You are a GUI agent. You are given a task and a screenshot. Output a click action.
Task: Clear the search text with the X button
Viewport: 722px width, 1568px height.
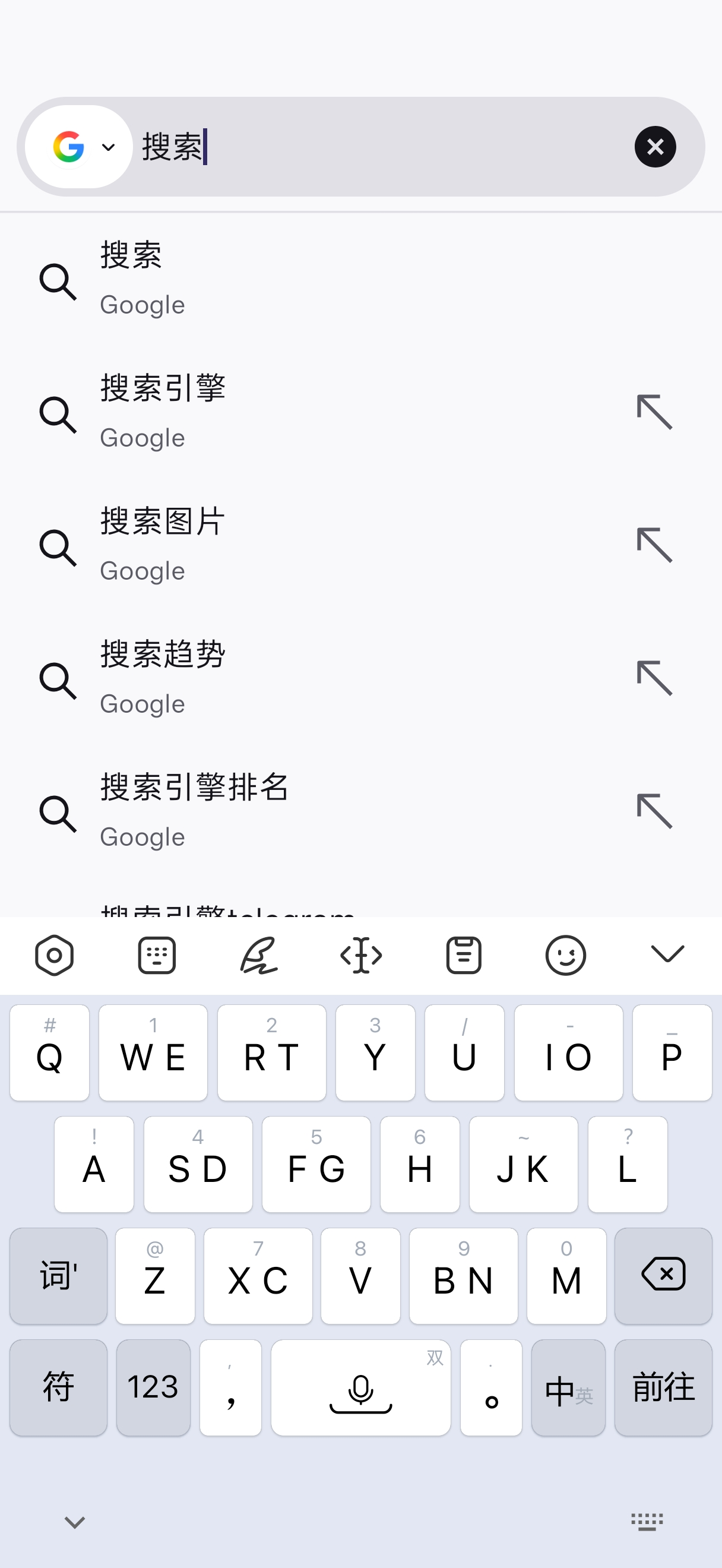point(654,147)
